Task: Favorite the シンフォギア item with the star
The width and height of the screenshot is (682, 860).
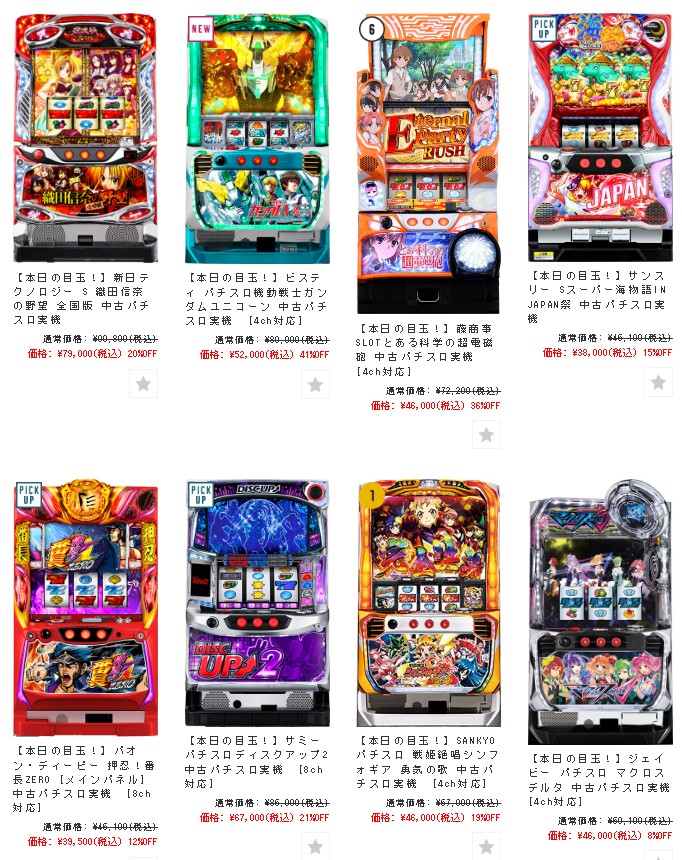Action: pyautogui.click(x=486, y=846)
